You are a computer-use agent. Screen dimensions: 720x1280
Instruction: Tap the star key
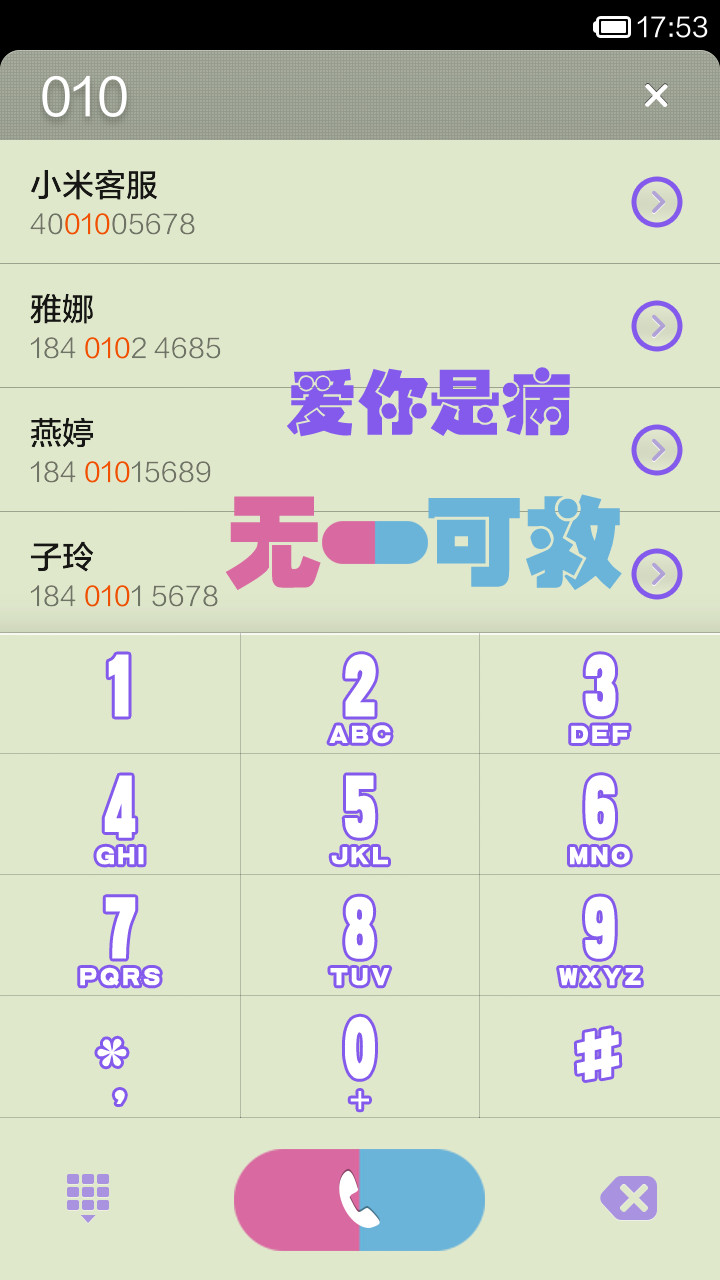click(120, 1056)
